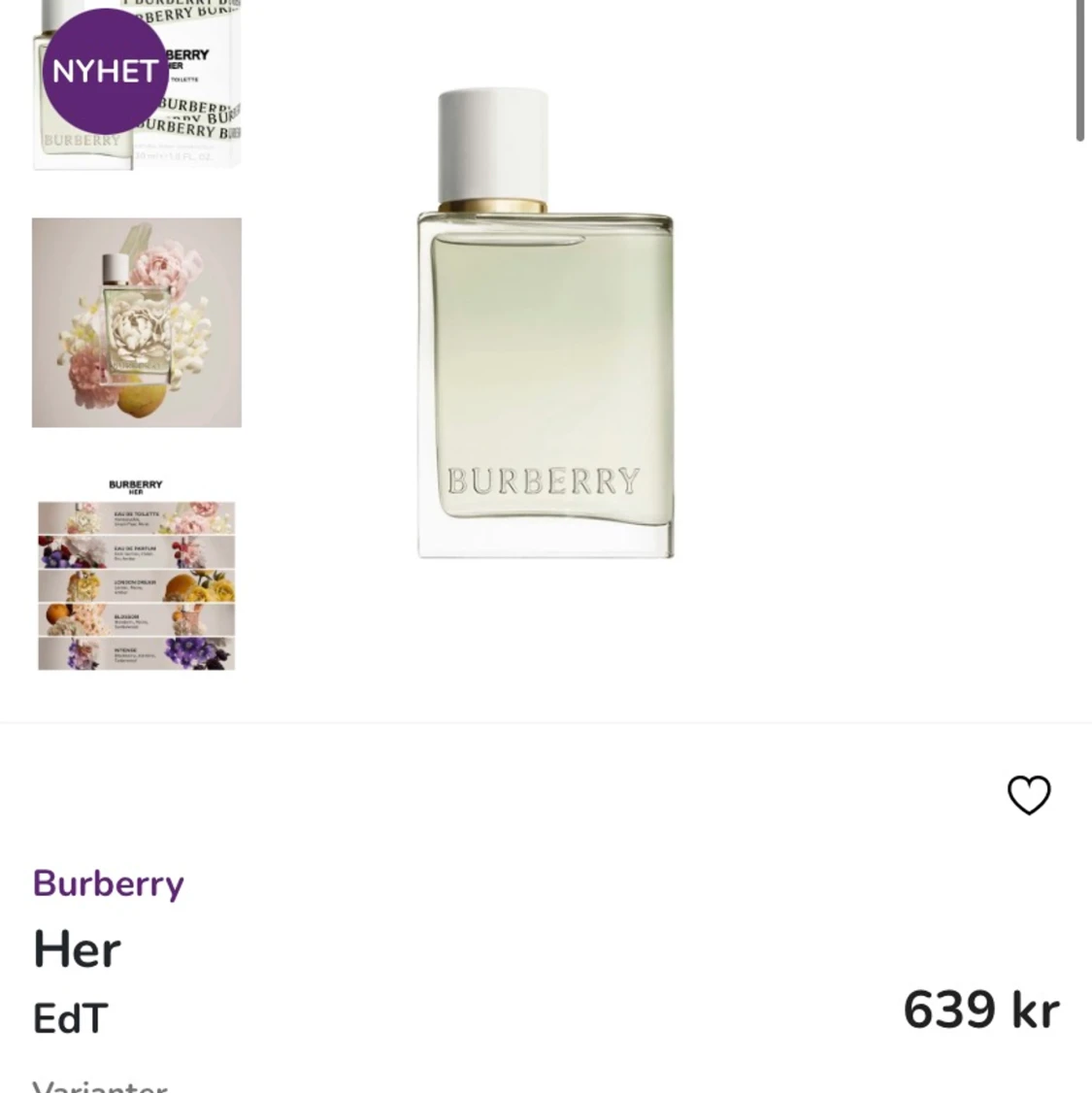Select the bottle with pink peonies thumbnail
The image size is (1092, 1093).
pyautogui.click(x=136, y=322)
